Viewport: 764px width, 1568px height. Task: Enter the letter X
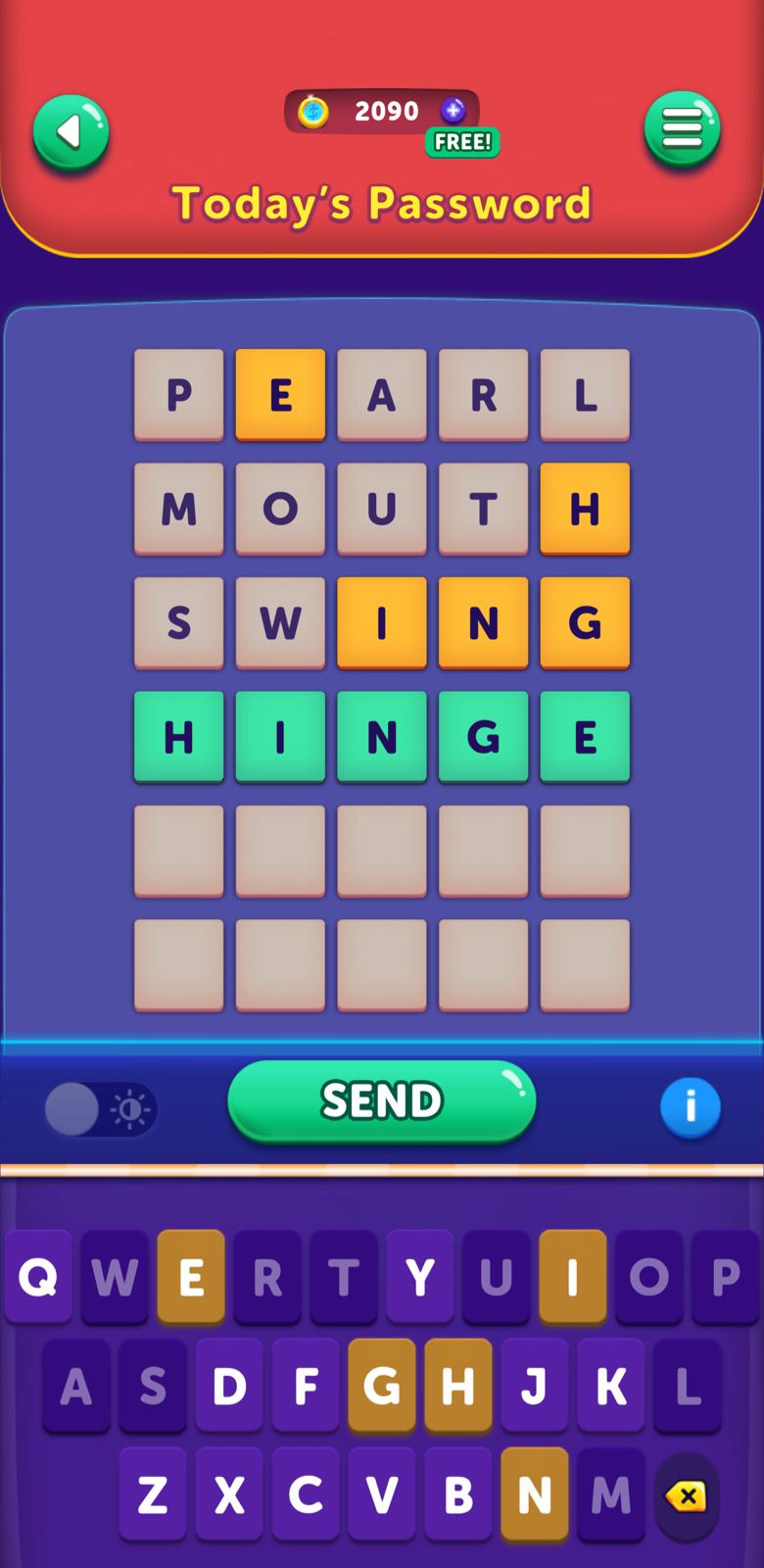click(229, 1494)
